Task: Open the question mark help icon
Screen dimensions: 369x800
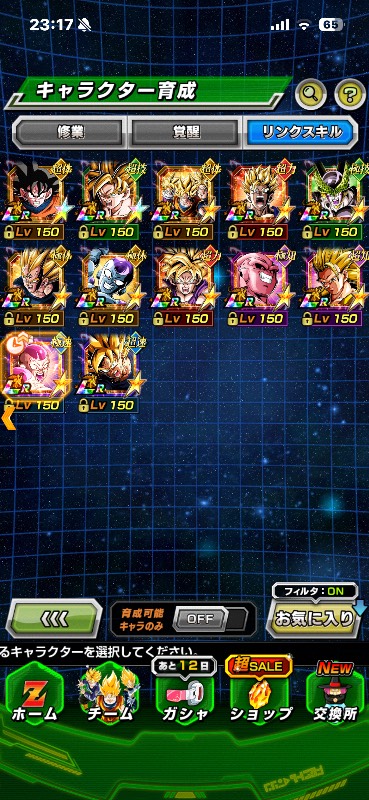Action: 350,94
